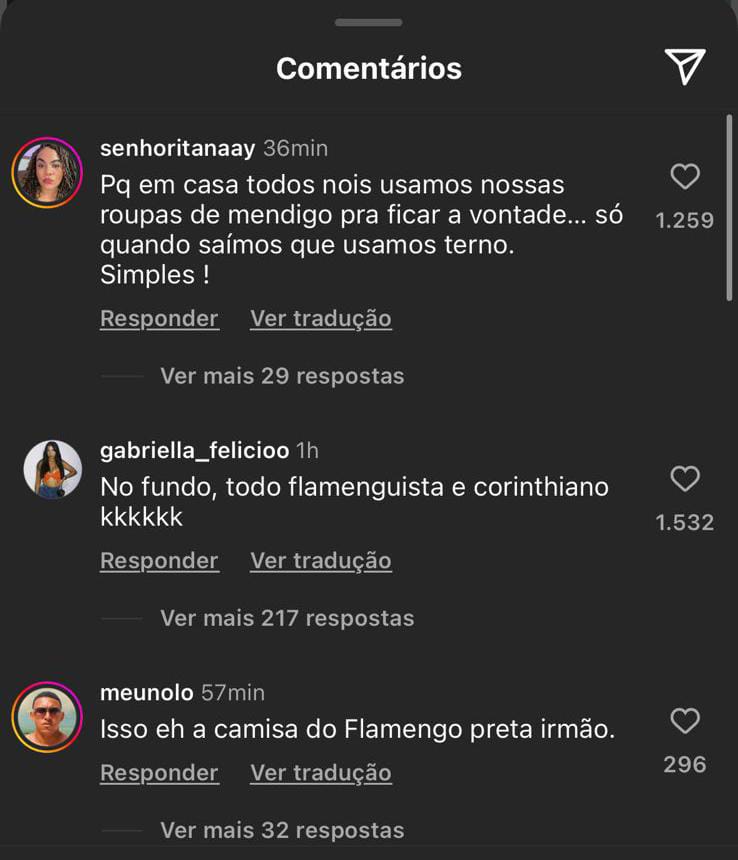Reply to meunolo's comment

click(x=159, y=772)
